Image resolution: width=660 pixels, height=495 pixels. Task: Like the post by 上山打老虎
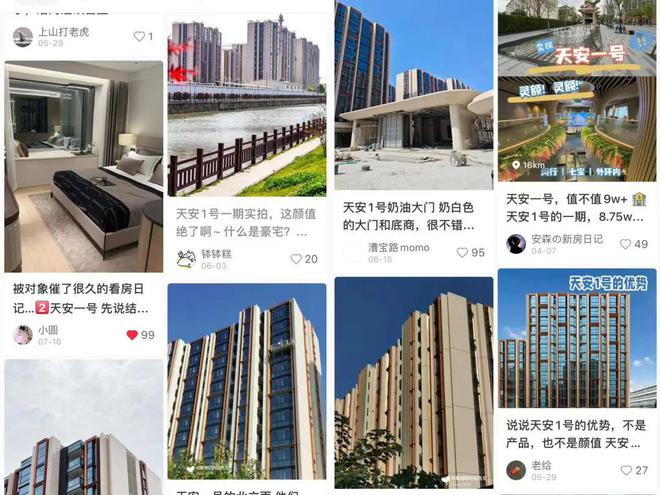point(139,36)
